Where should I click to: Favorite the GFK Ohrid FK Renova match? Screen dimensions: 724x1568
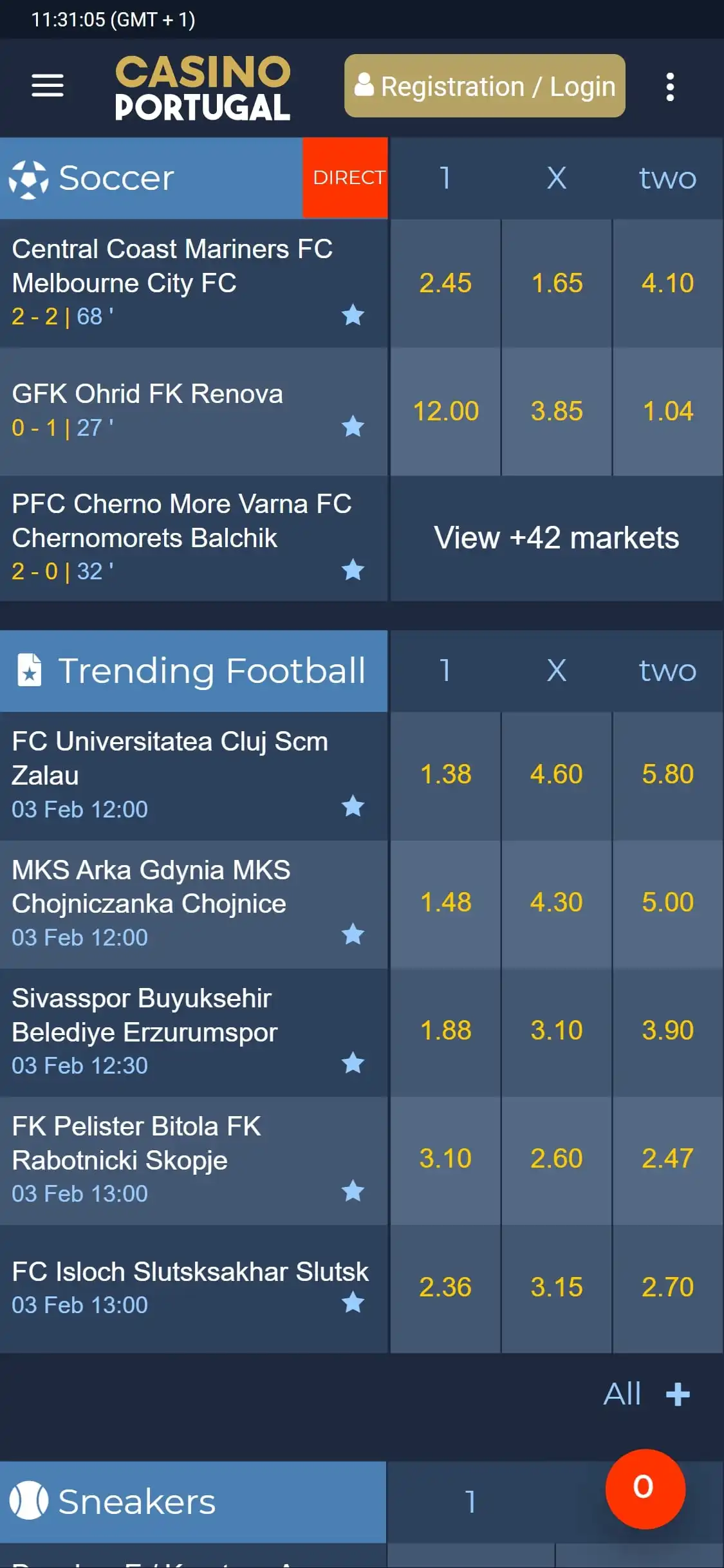[353, 427]
